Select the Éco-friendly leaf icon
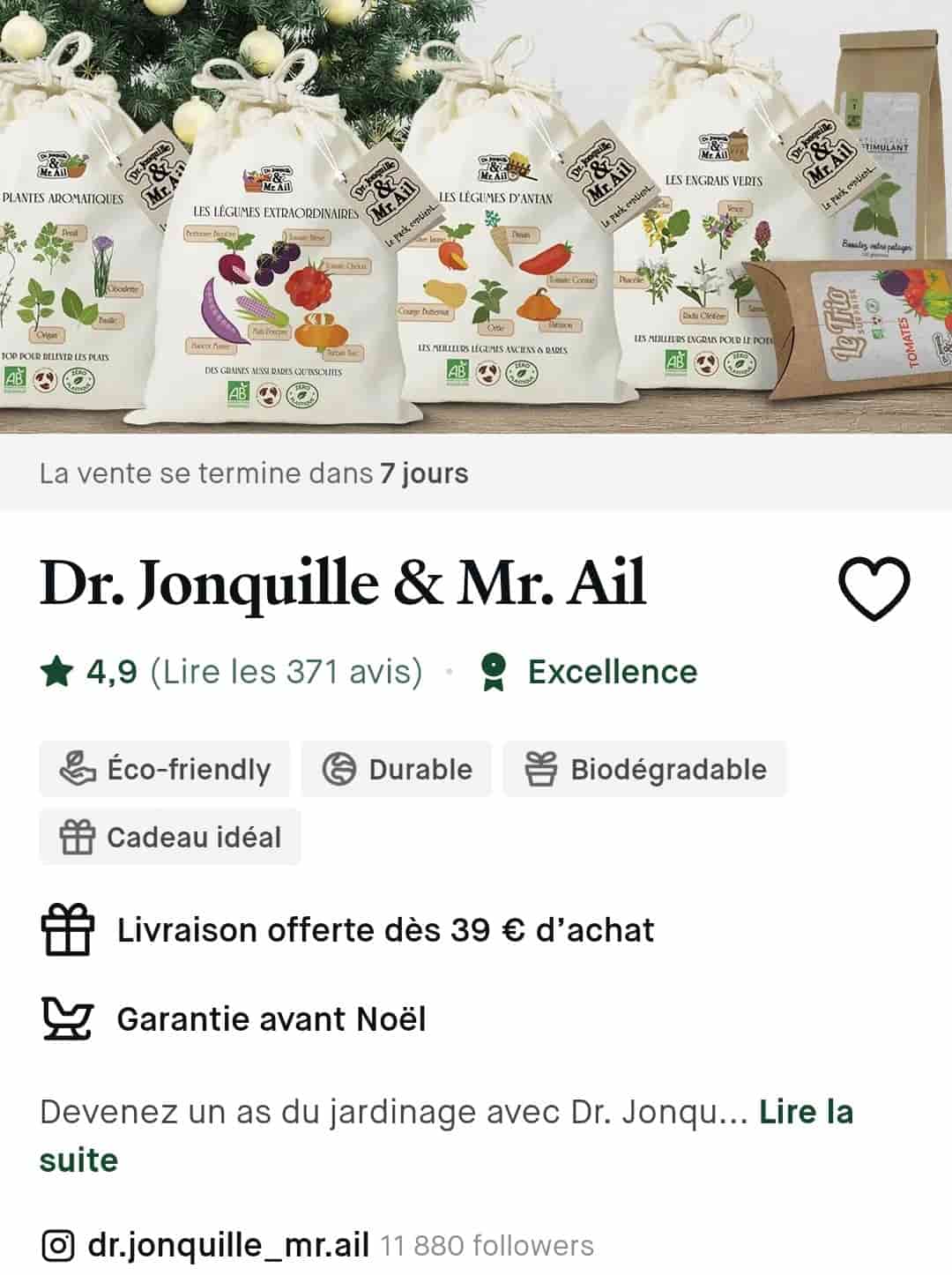Viewport: 952px width, 1275px height. pos(76,768)
